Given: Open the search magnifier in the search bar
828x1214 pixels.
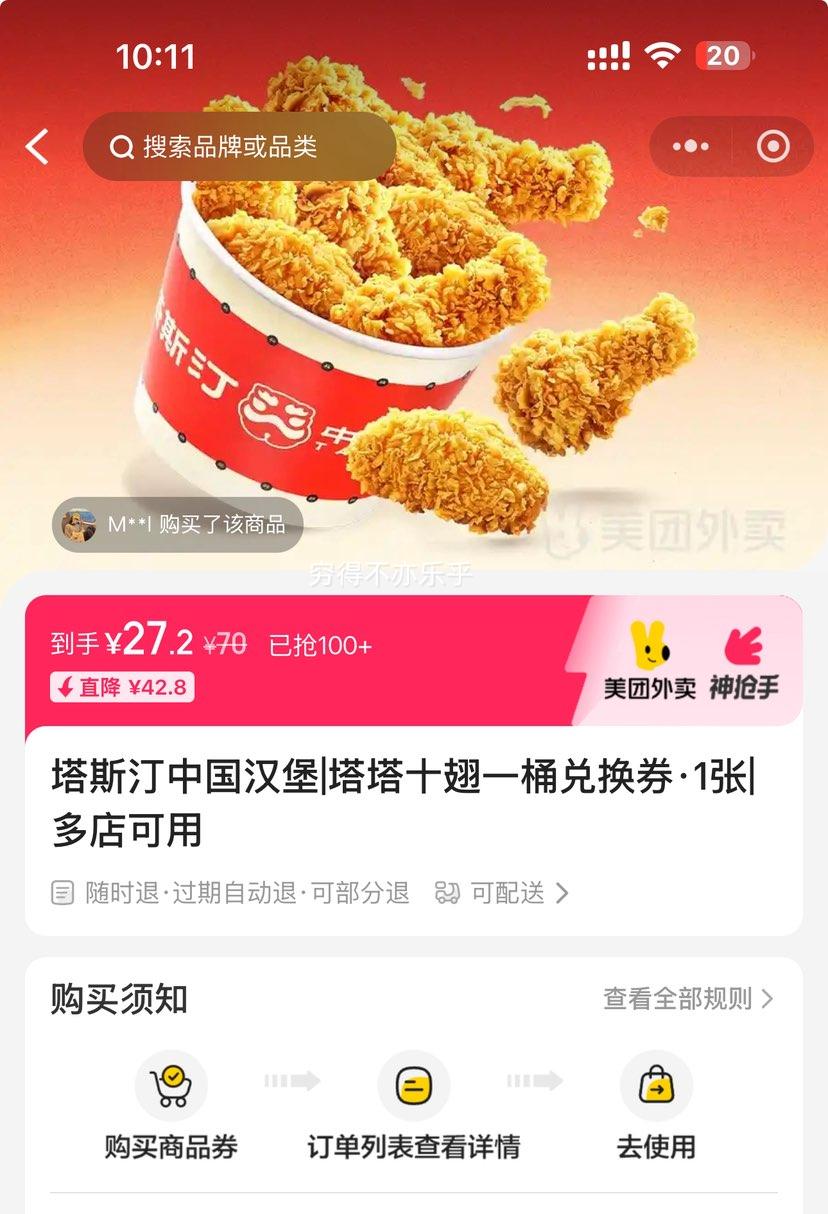Looking at the screenshot, I should pyautogui.click(x=122, y=146).
